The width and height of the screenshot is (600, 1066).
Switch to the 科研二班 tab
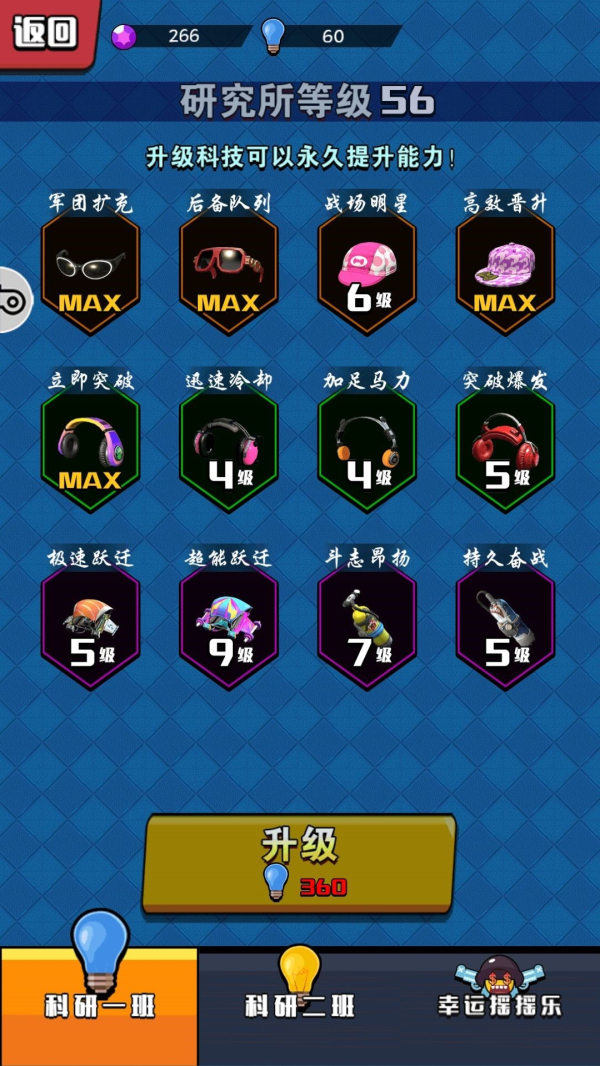[299, 1005]
